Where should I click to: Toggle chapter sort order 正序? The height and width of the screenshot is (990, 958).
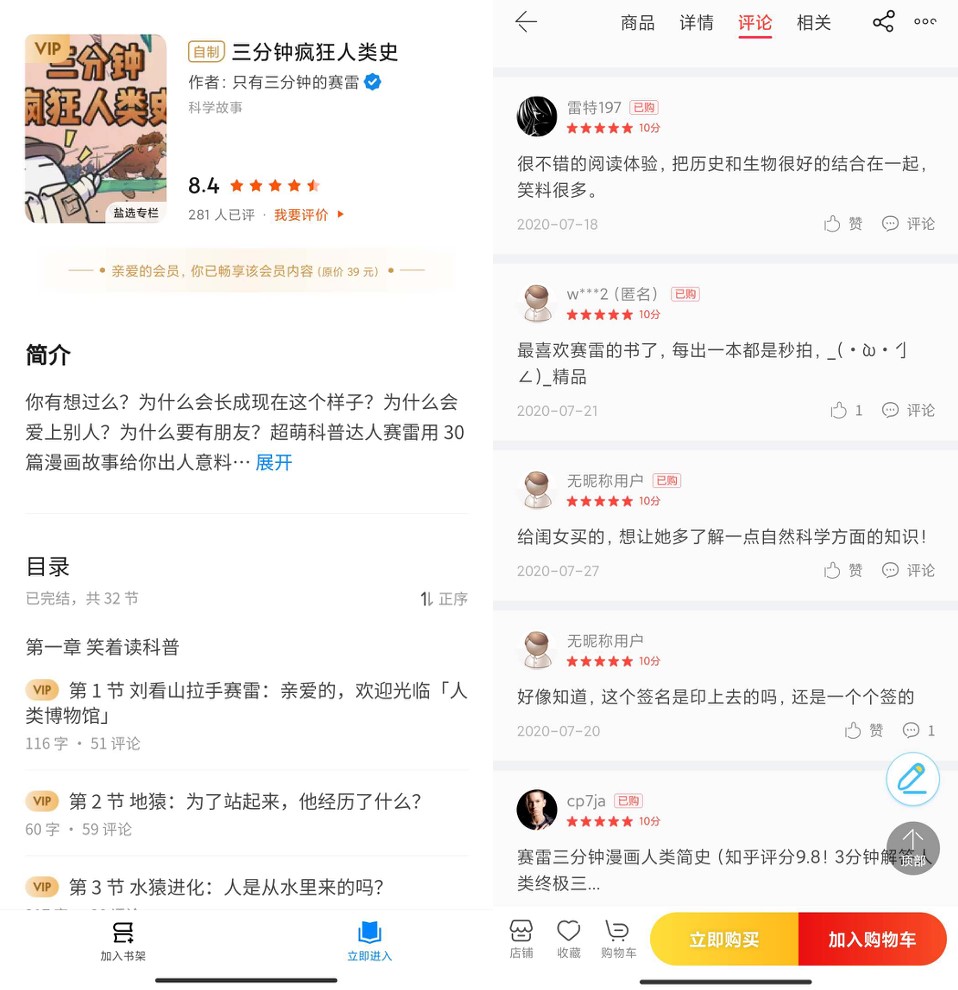coord(444,598)
